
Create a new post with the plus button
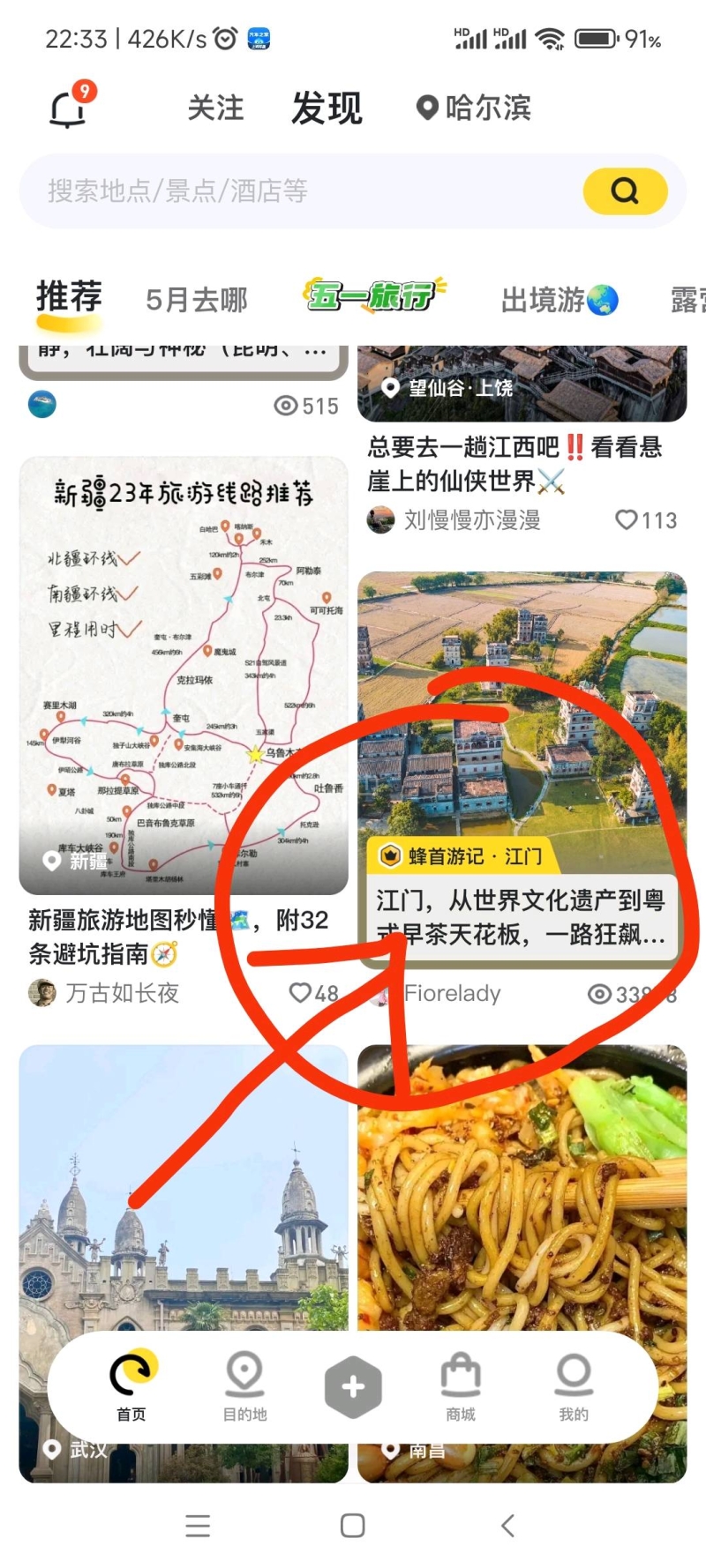(353, 1386)
